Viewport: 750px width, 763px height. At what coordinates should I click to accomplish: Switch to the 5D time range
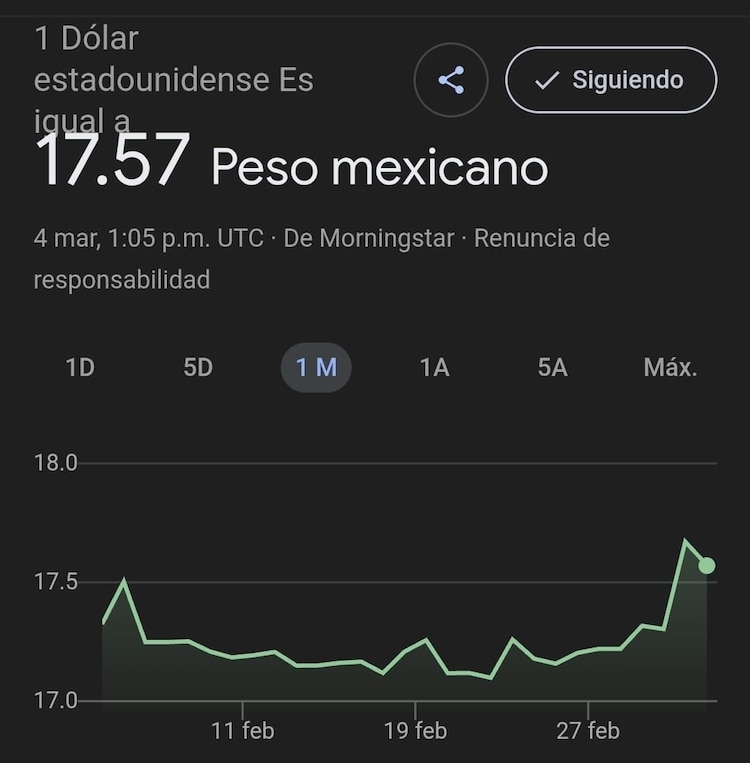click(x=197, y=367)
